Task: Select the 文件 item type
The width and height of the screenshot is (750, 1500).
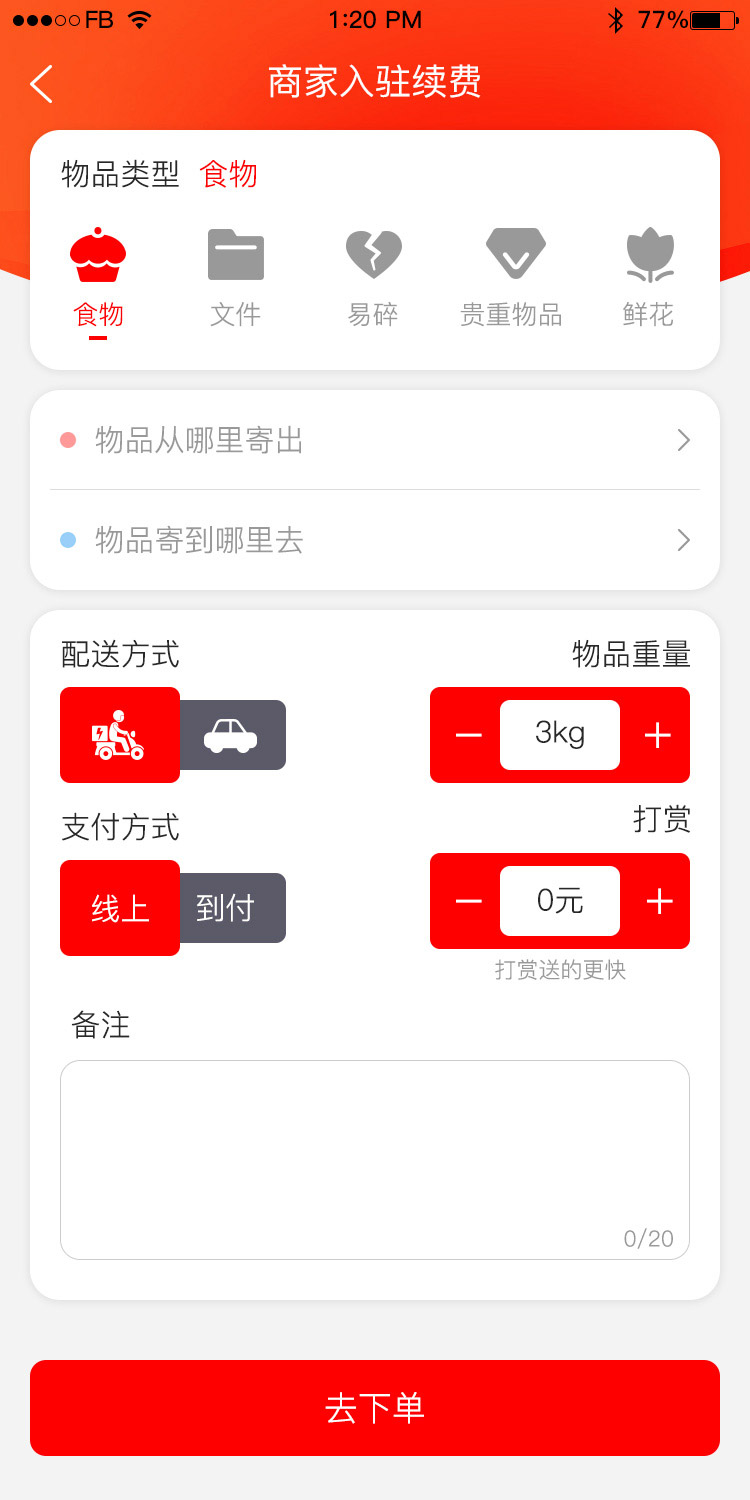Action: 236,279
